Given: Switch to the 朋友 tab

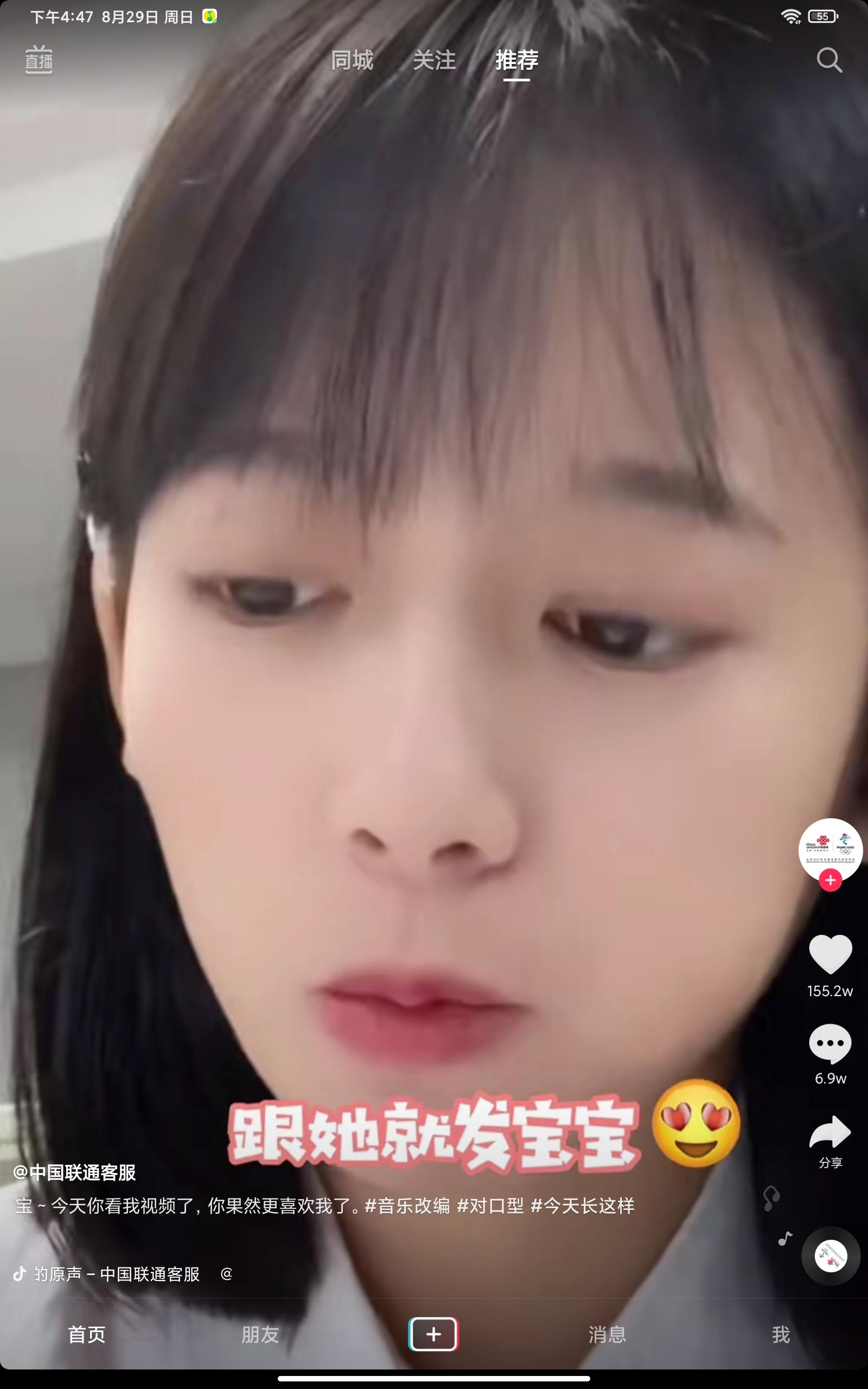Looking at the screenshot, I should point(260,1335).
